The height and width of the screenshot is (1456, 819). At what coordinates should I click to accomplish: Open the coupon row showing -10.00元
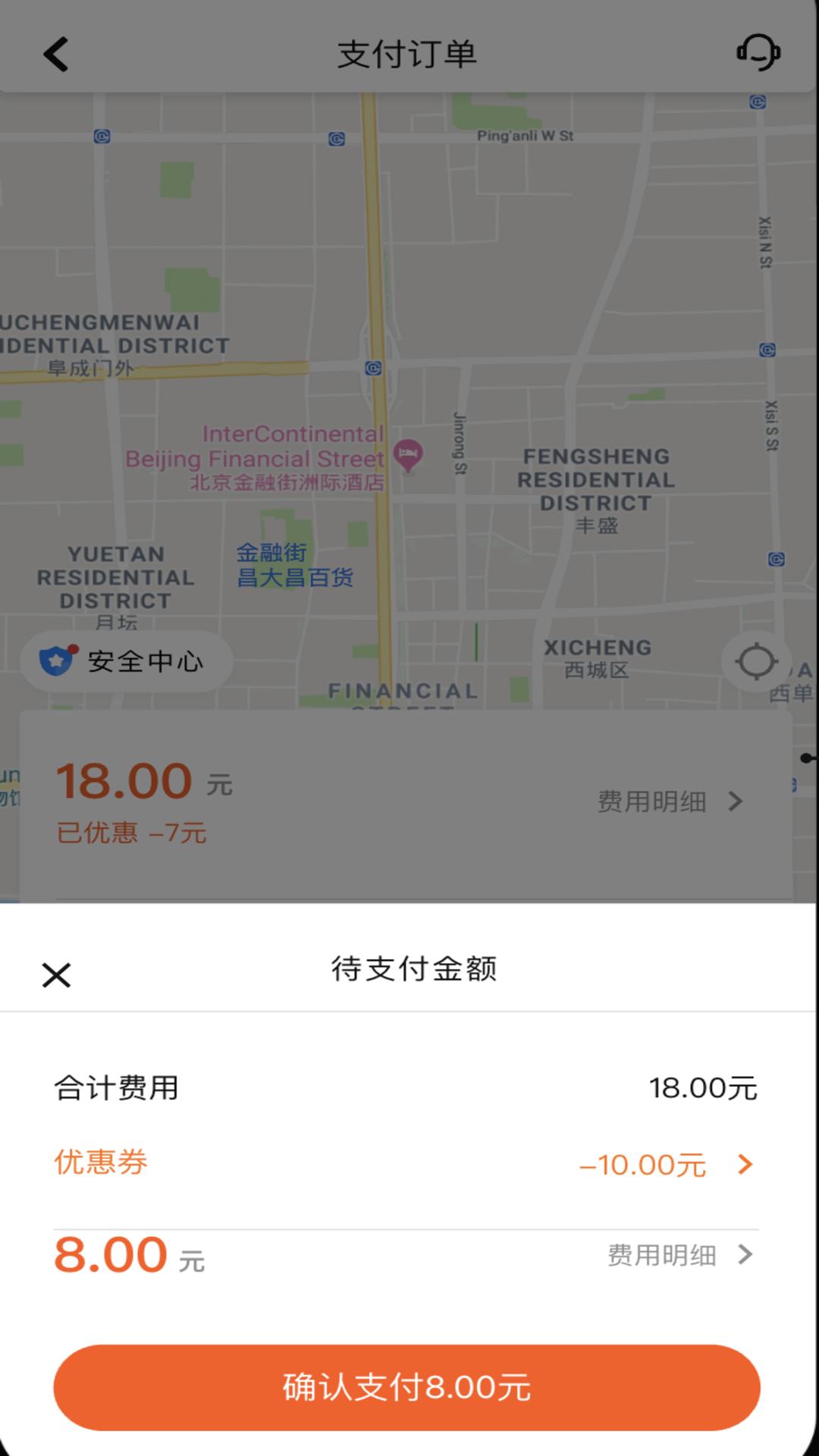406,1163
